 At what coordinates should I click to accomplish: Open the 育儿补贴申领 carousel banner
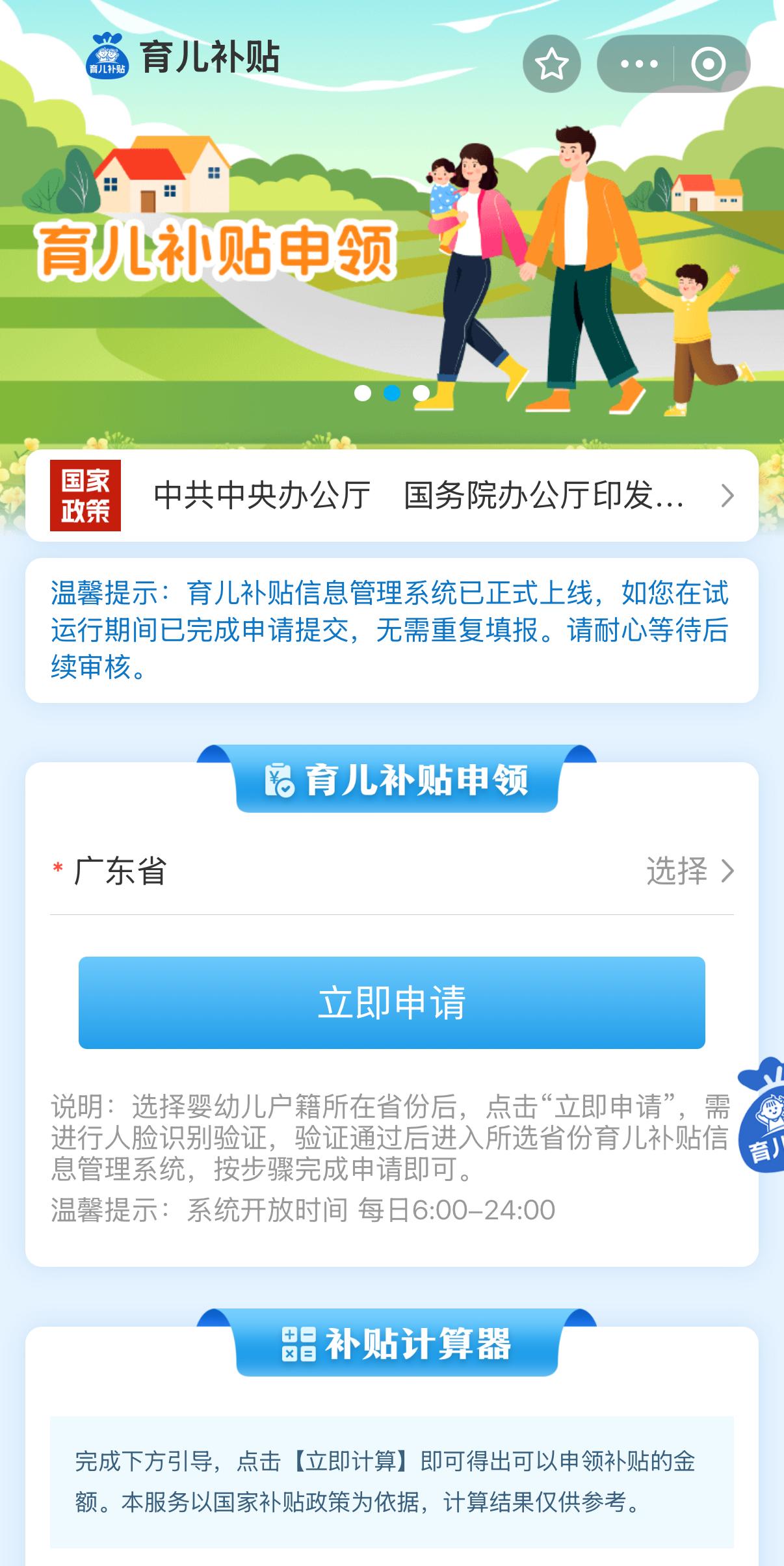pyautogui.click(x=391, y=260)
